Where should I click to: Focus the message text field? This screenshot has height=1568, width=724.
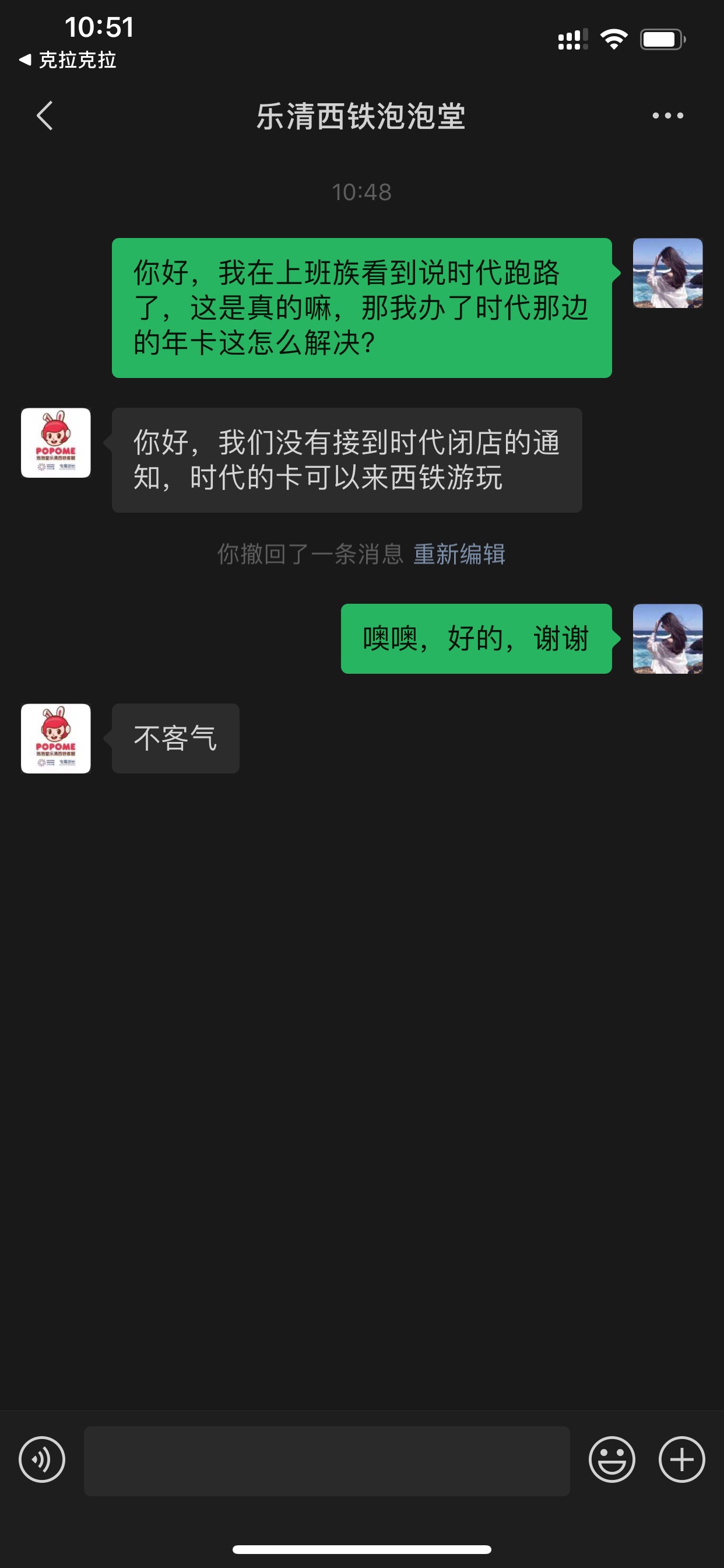326,1461
